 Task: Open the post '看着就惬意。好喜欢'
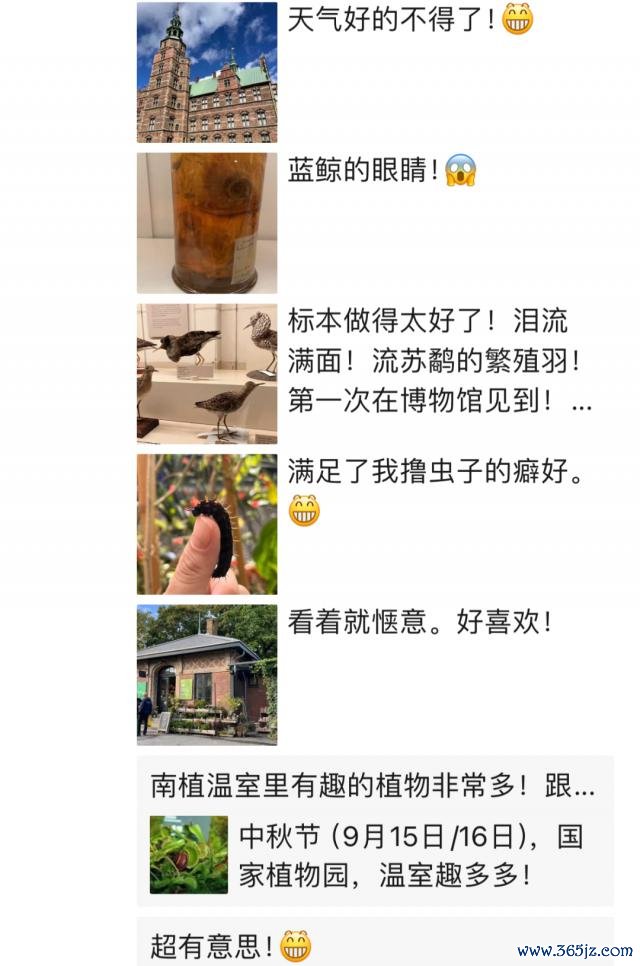tap(207, 674)
